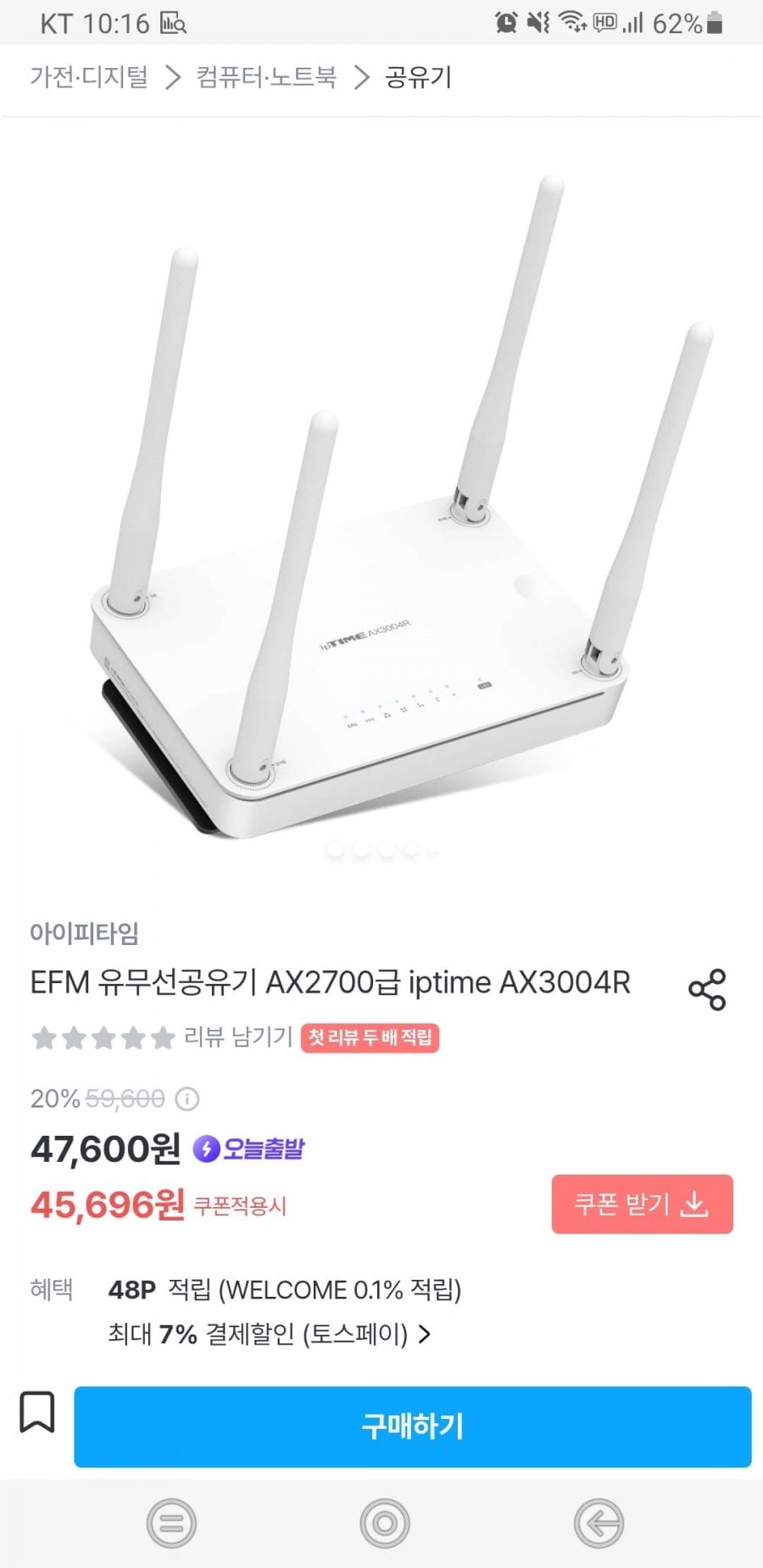Show the discount price info icon
This screenshot has height=1568, width=763.
tap(187, 1099)
